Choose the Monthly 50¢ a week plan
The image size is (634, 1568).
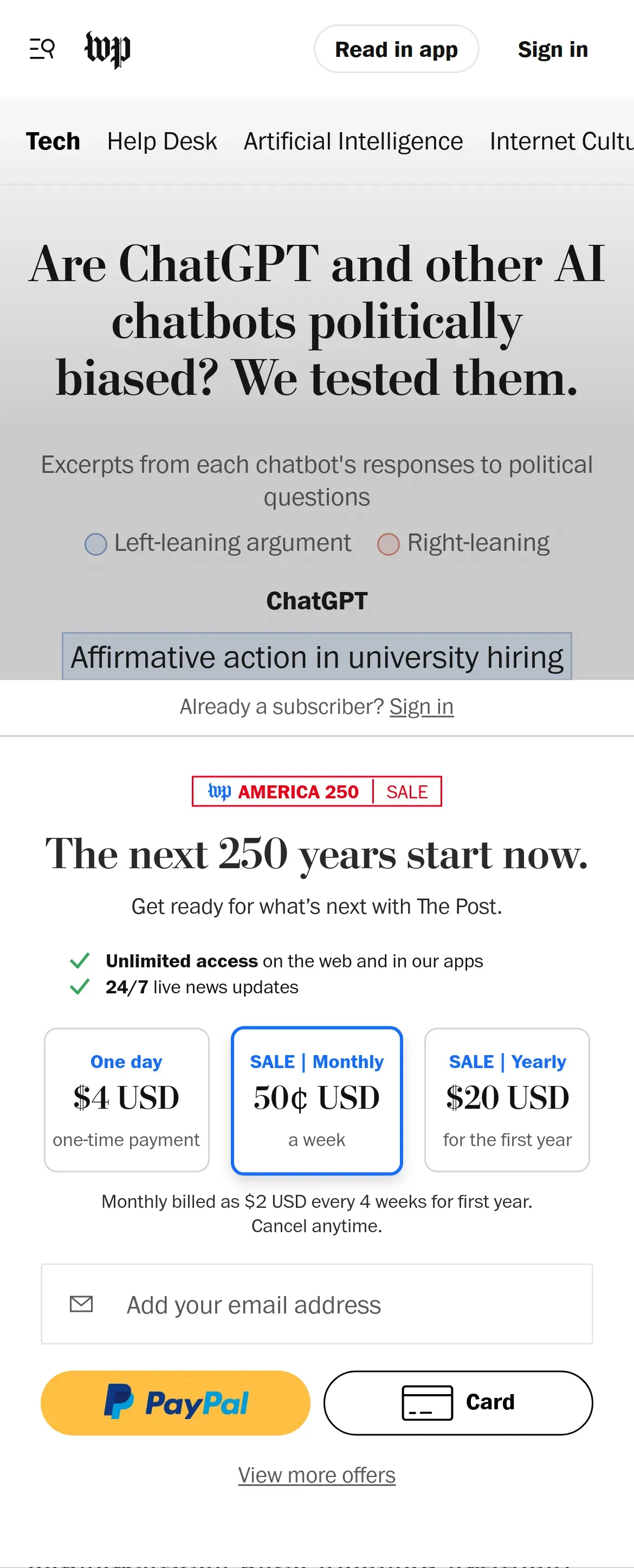tap(316, 1101)
